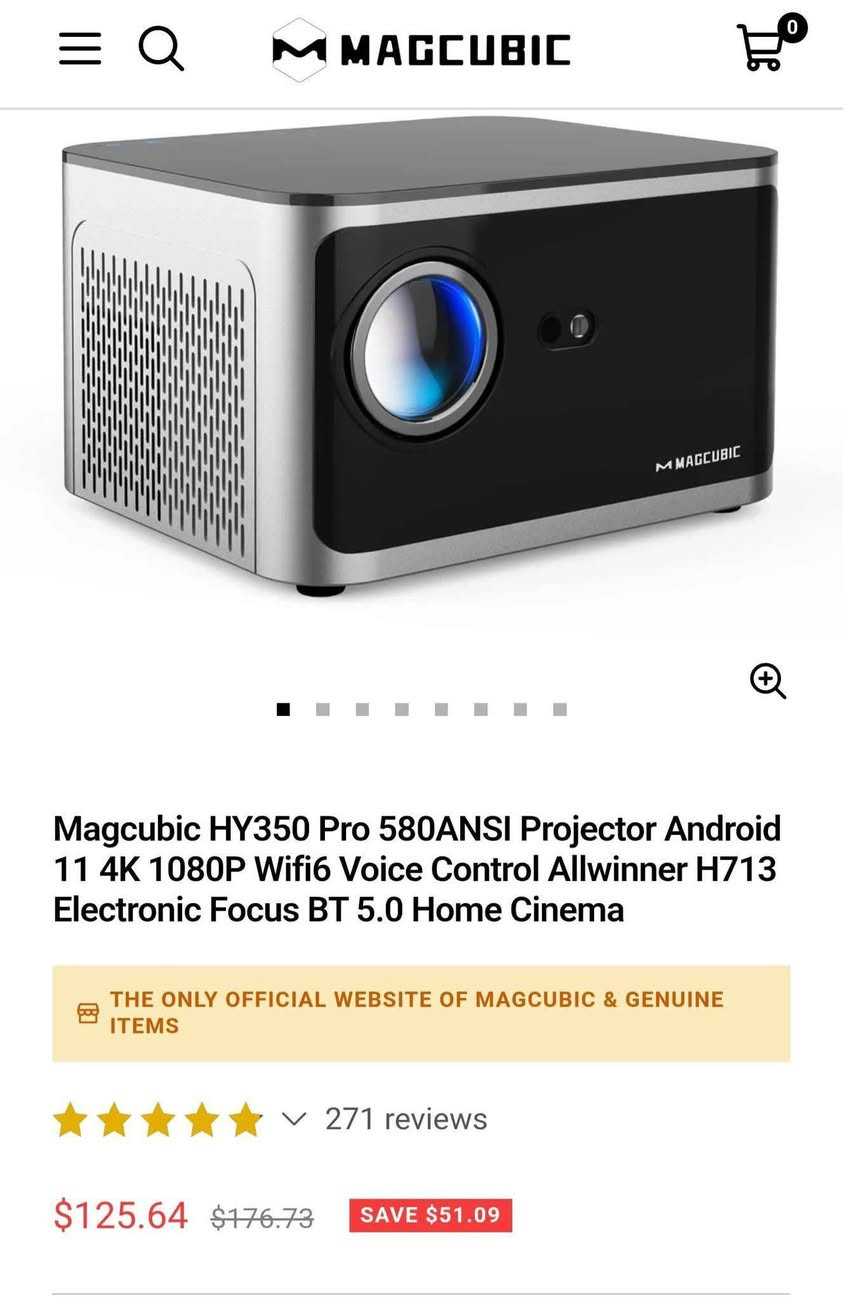The image size is (843, 1300).
Task: Select the first carousel dot indicator
Action: coord(283,709)
